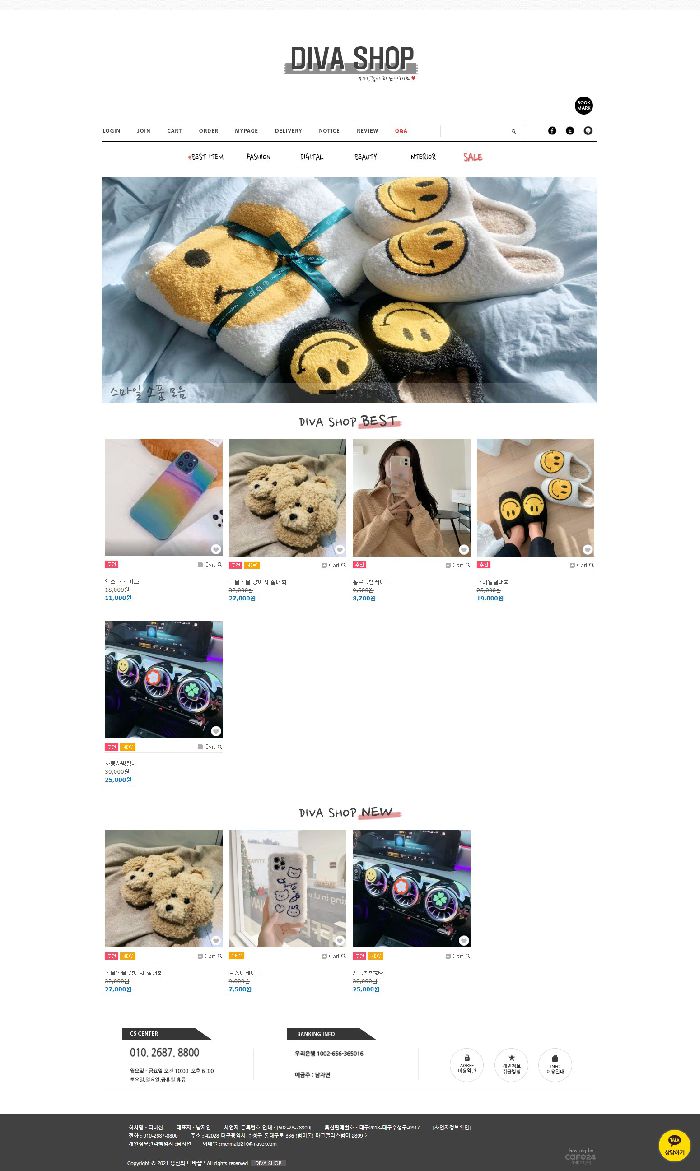
Task: Open the MYPAGE link
Action: [246, 131]
